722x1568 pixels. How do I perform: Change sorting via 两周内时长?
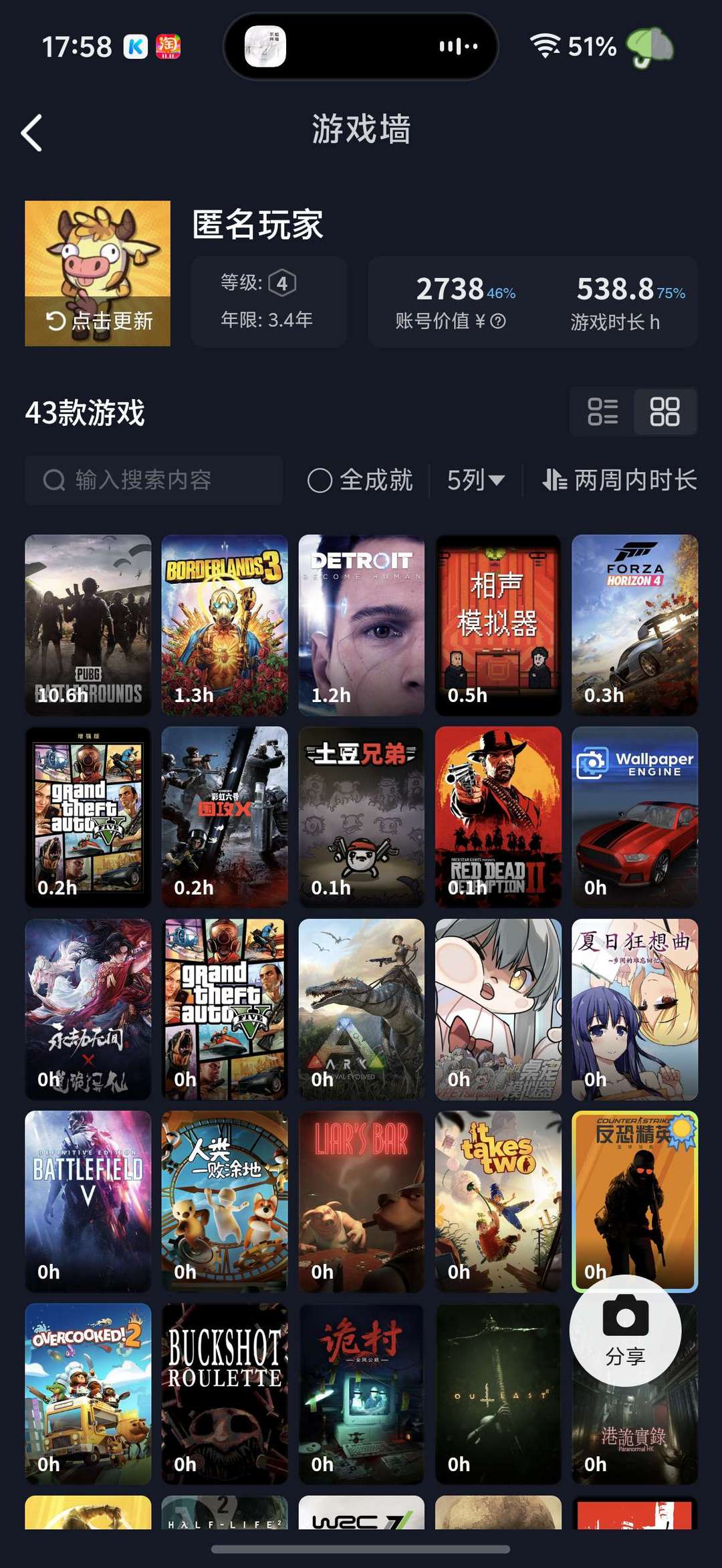click(619, 480)
